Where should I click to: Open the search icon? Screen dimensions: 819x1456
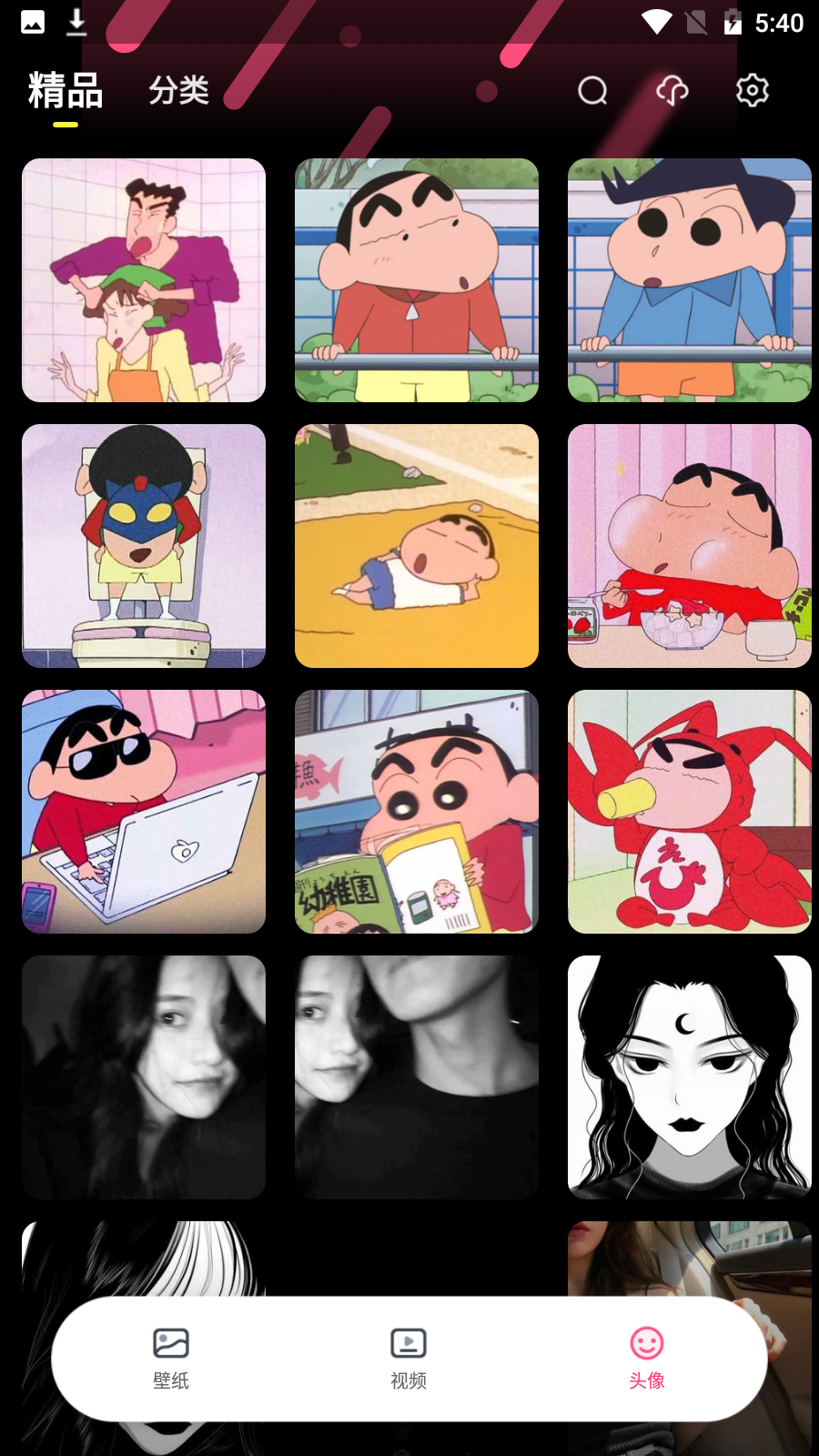click(x=592, y=91)
